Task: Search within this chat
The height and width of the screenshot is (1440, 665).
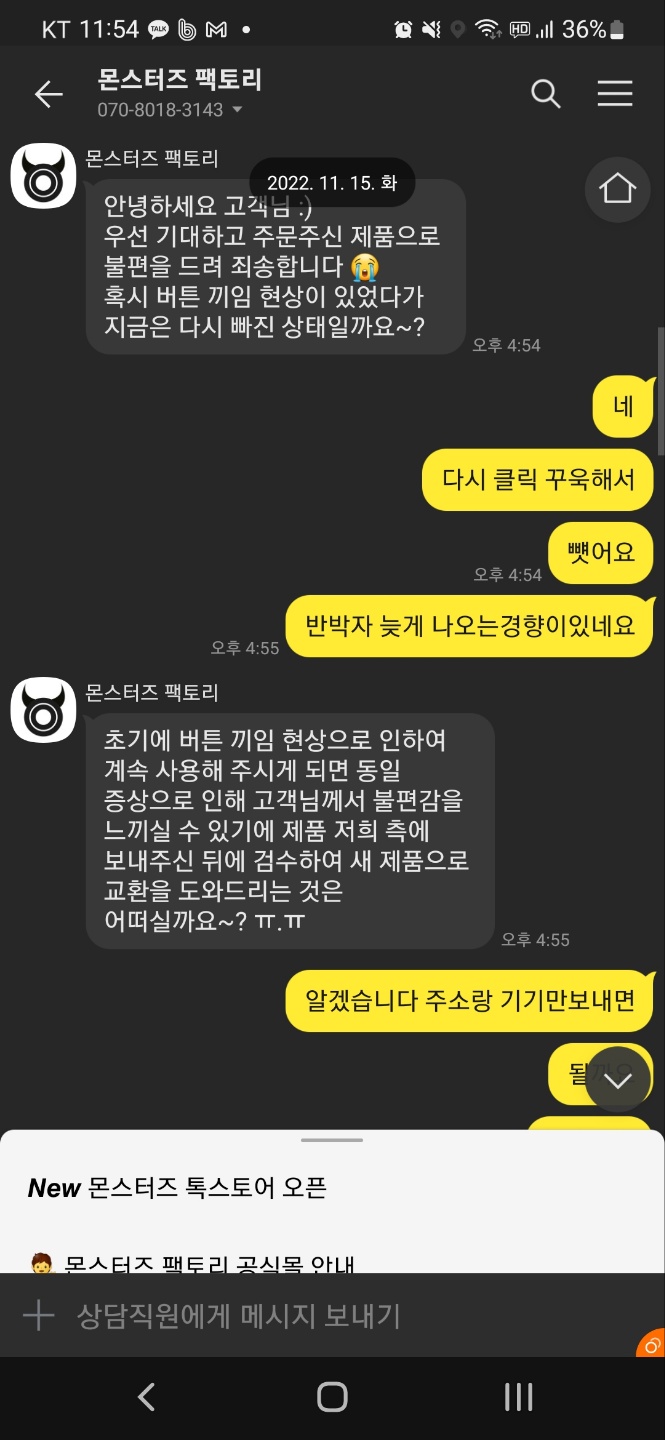Action: 545,94
